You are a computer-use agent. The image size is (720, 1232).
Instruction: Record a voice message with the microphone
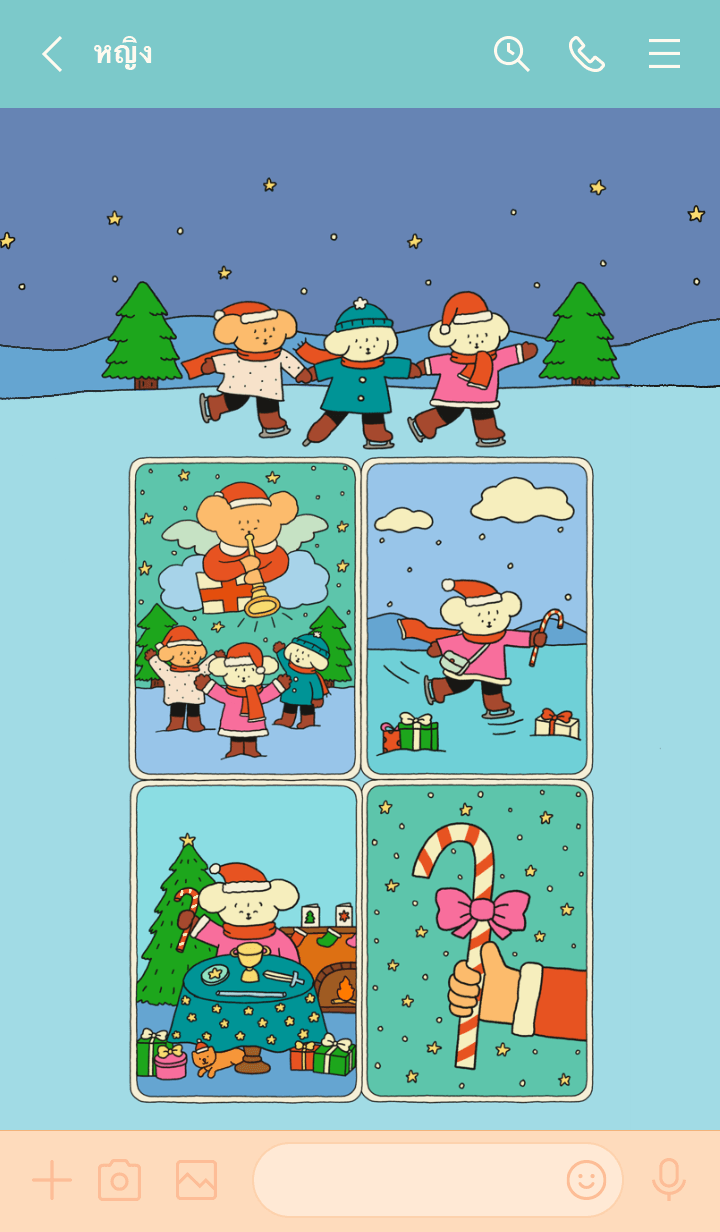(x=668, y=1180)
